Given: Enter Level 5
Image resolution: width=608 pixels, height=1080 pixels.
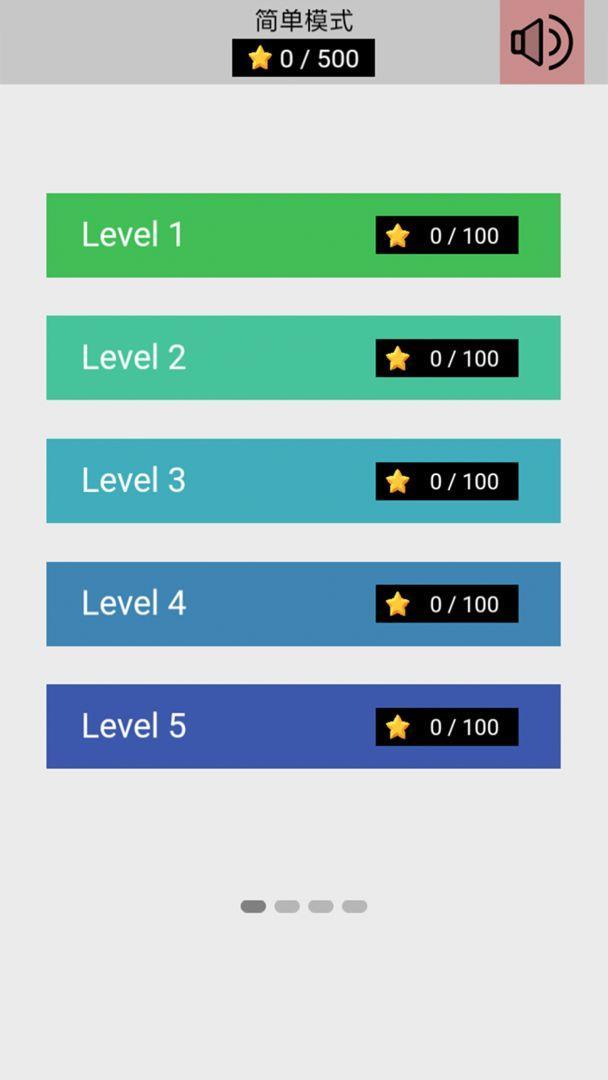Looking at the screenshot, I should point(303,727).
